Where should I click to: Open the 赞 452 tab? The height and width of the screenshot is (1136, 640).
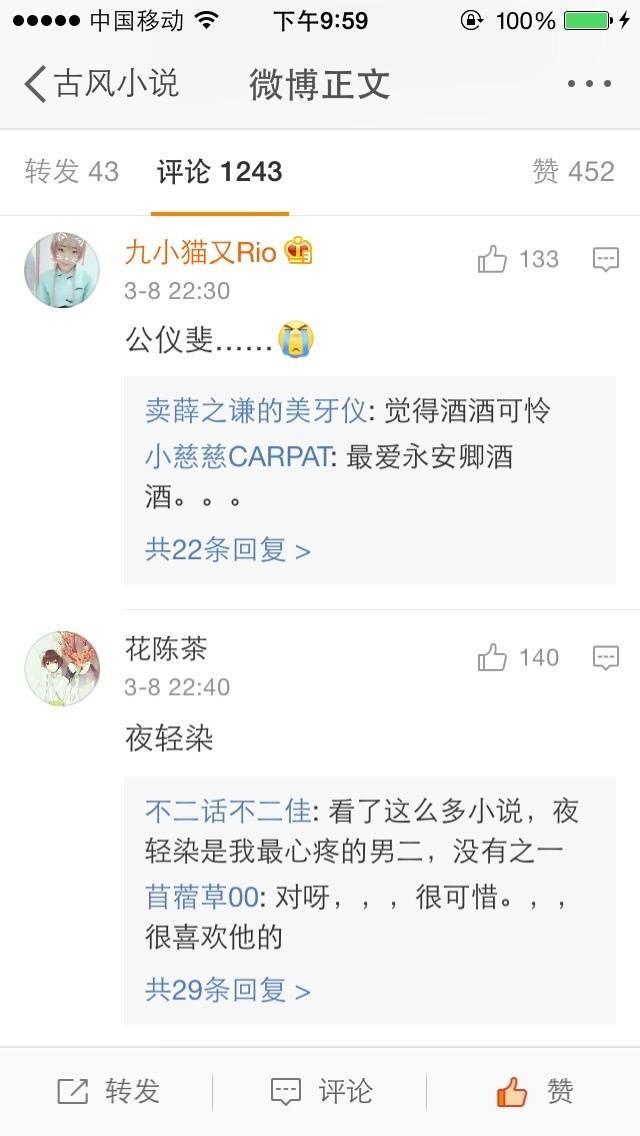point(573,172)
